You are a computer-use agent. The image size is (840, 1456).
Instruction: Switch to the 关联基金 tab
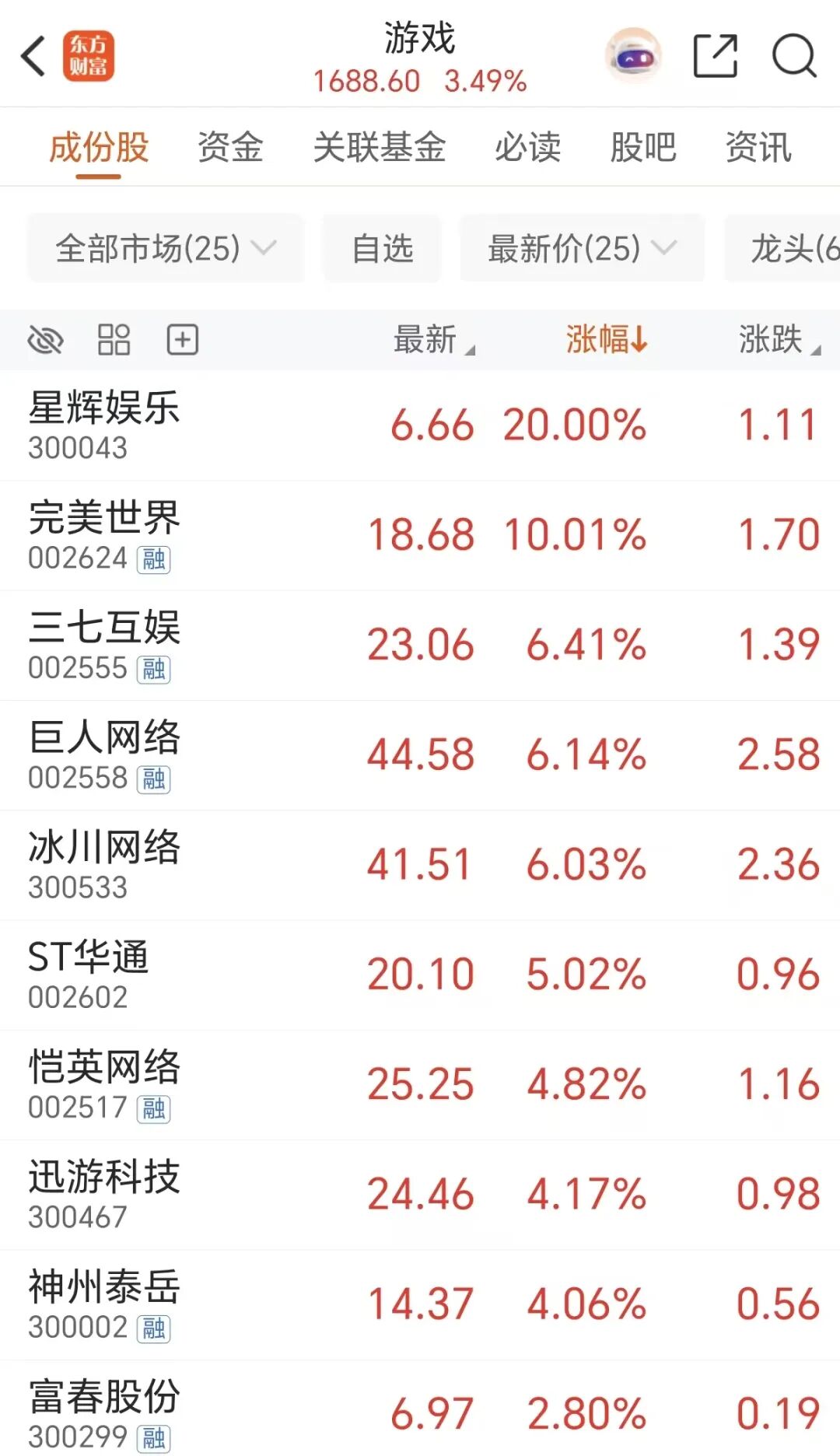[x=379, y=147]
